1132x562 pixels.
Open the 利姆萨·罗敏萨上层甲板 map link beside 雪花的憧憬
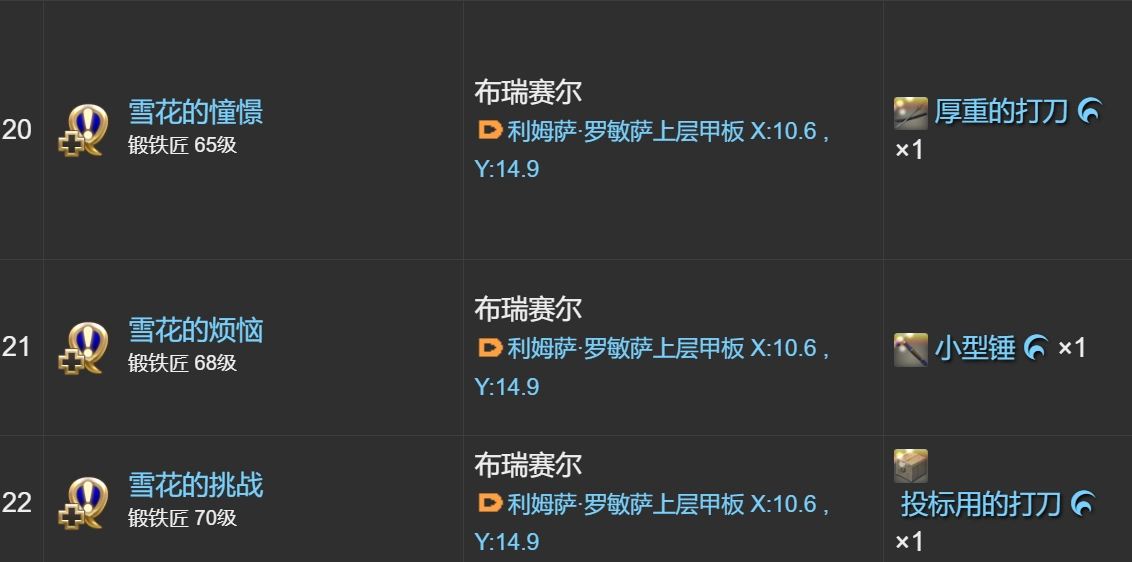coord(625,131)
